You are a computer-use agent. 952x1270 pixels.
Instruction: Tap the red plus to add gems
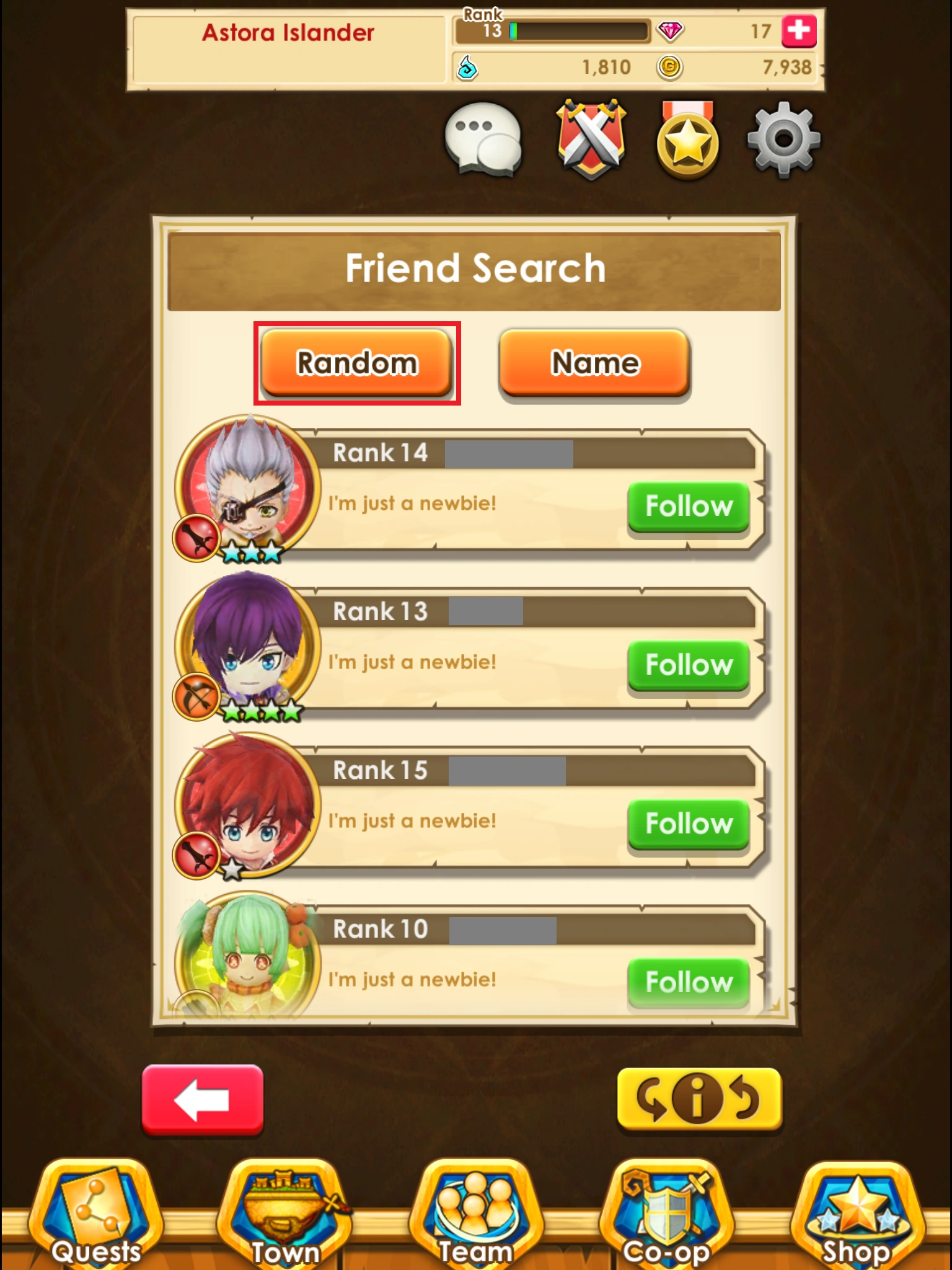click(798, 30)
